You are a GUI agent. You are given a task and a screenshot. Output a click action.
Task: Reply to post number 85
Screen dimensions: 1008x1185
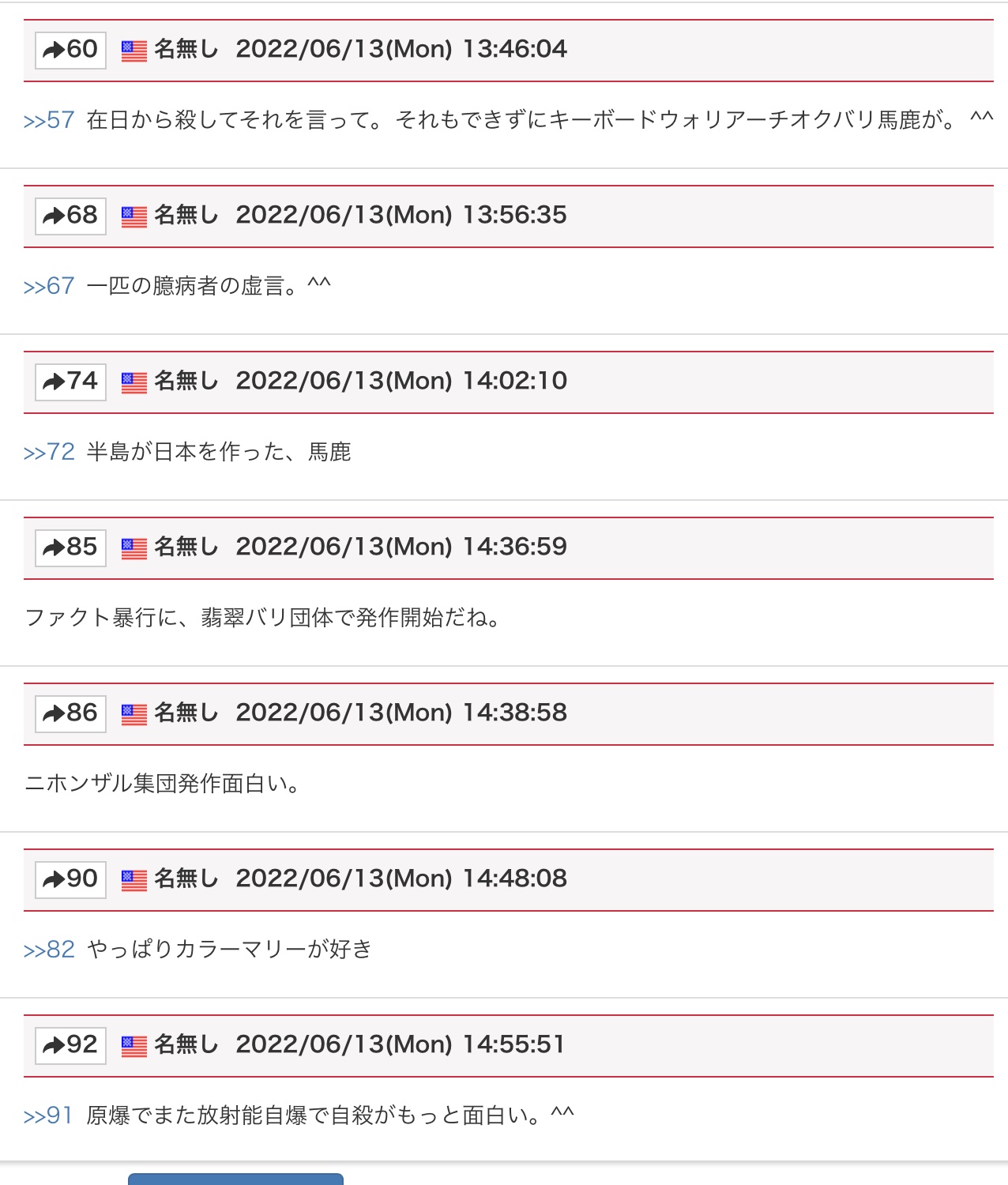pos(70,547)
